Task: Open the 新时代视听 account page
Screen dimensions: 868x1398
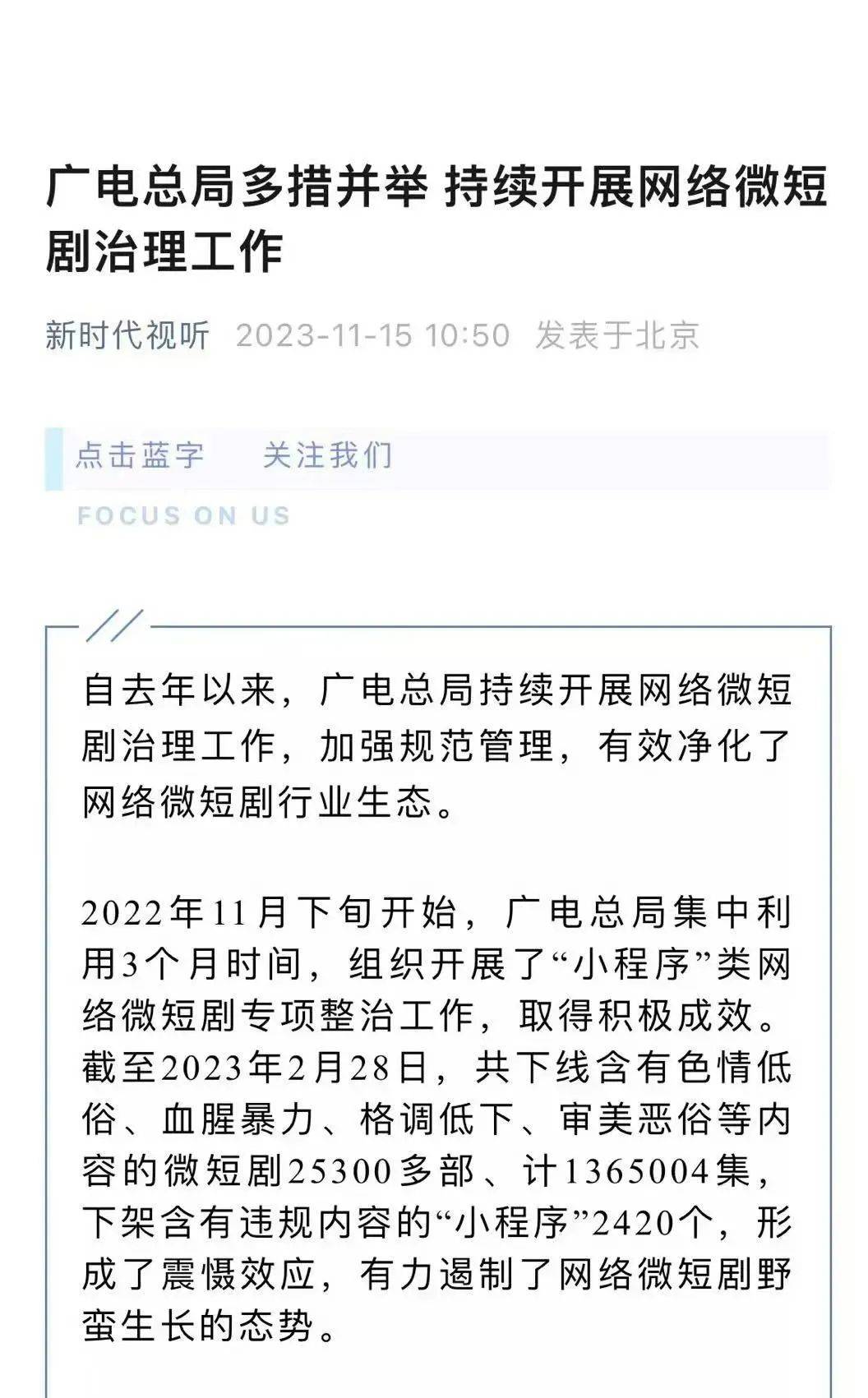Action: pos(127,335)
